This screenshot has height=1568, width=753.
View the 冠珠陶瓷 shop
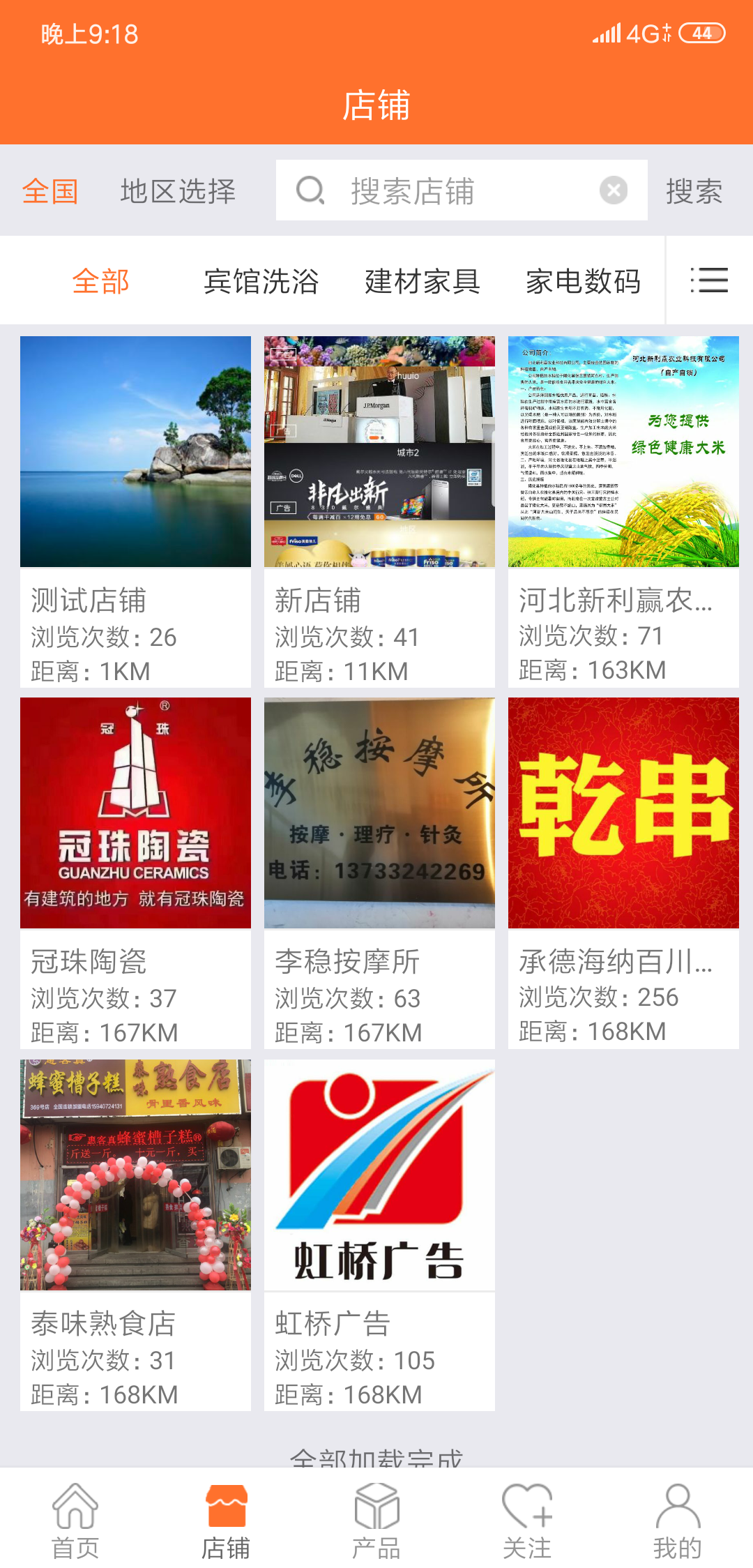click(x=135, y=873)
